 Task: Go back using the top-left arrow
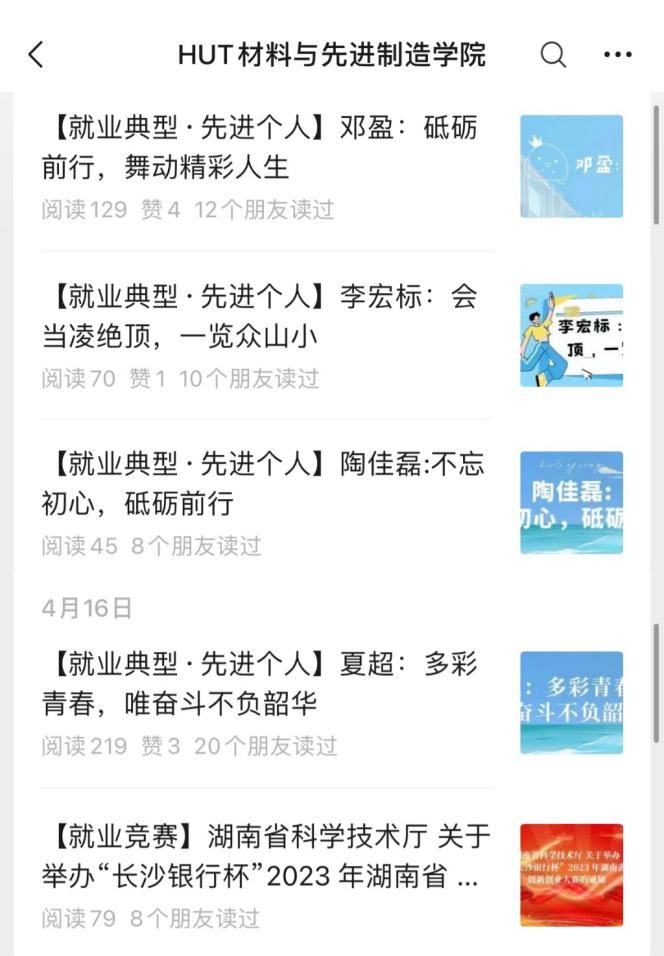click(36, 54)
